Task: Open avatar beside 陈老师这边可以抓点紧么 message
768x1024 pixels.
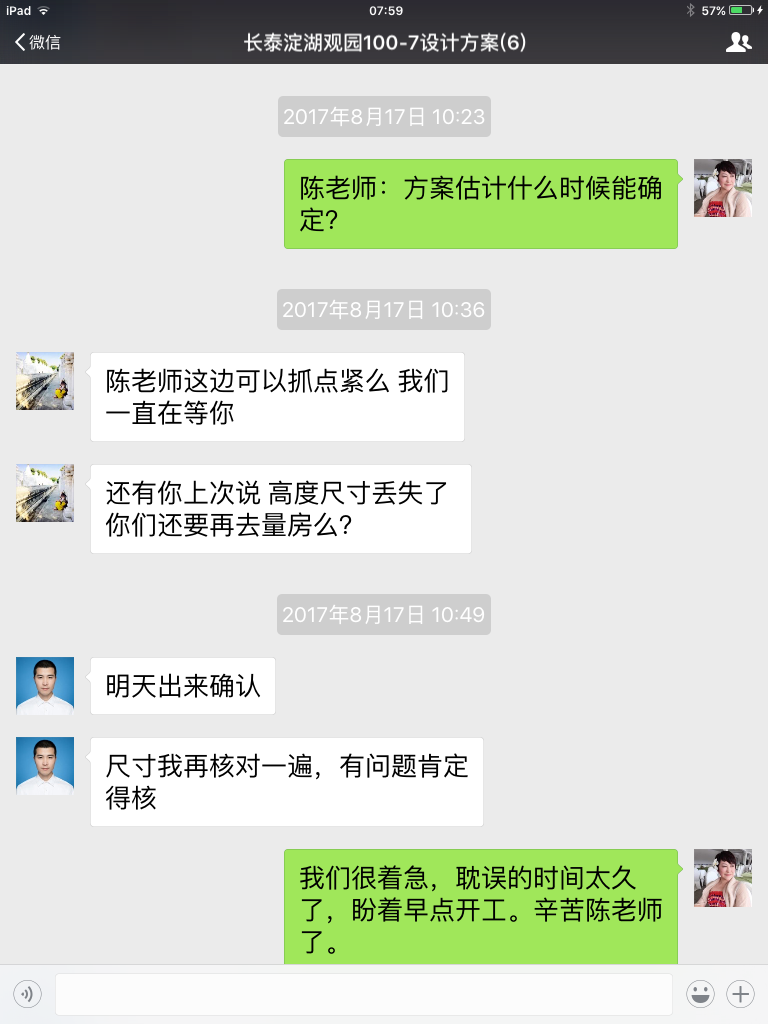Action: click(45, 381)
